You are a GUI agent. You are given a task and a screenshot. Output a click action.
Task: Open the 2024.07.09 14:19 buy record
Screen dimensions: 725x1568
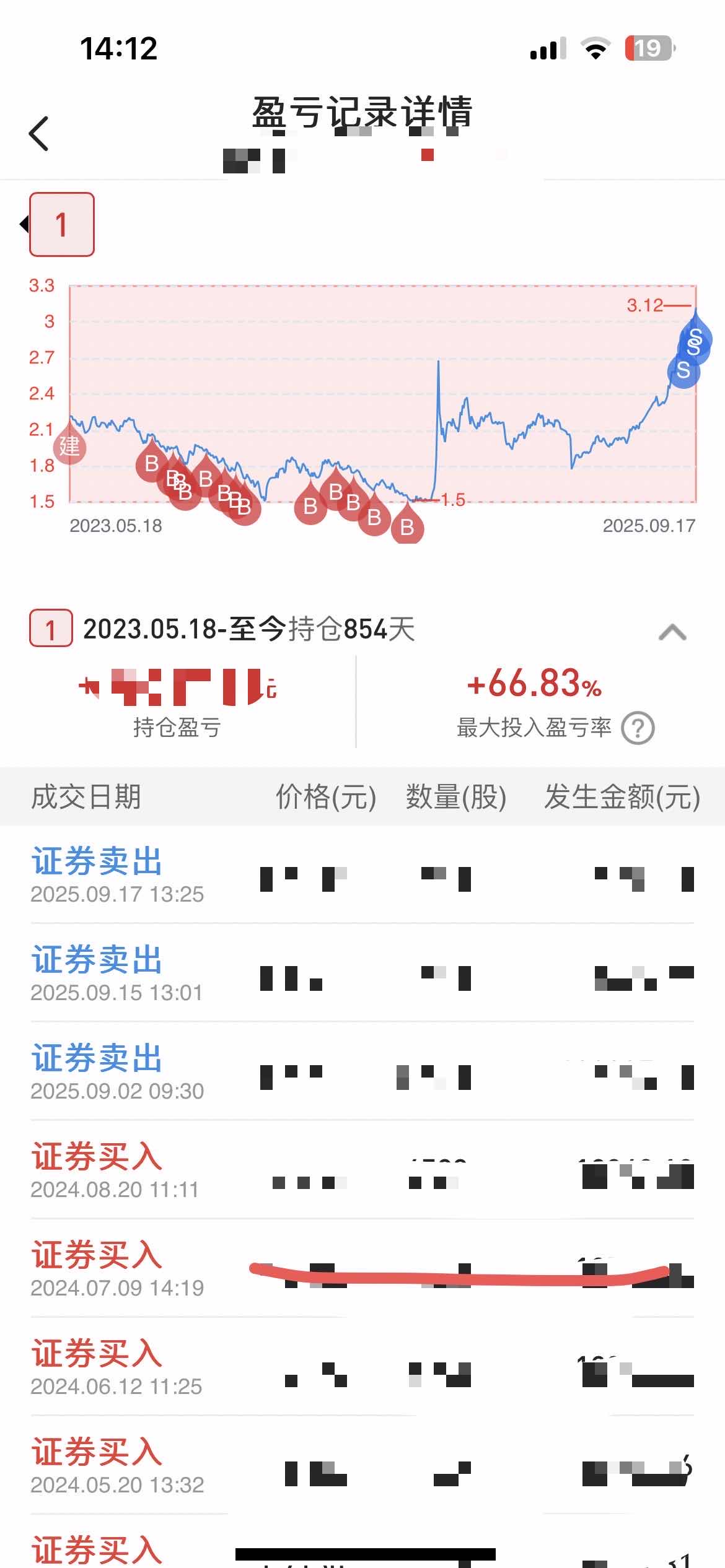click(x=362, y=1268)
